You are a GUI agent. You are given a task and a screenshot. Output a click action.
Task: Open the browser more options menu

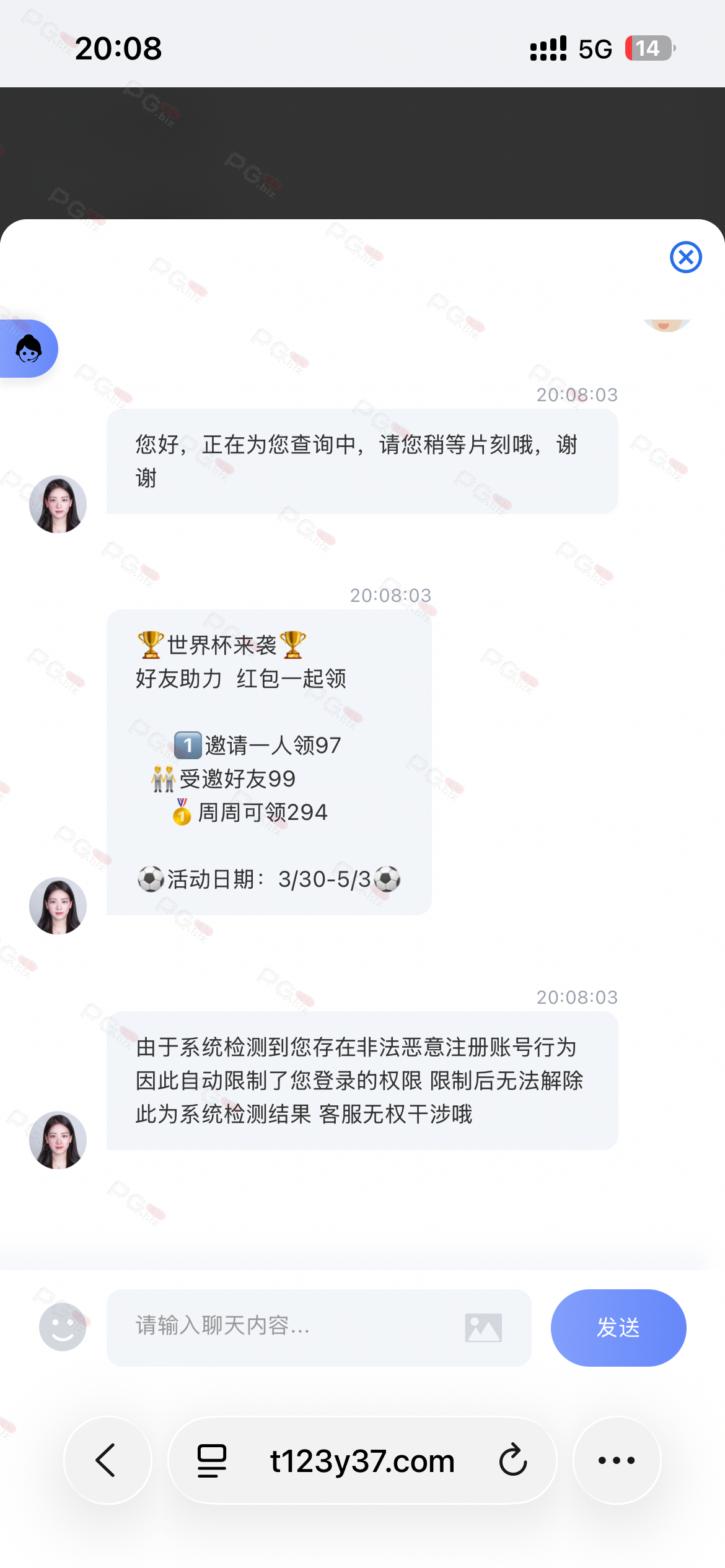[x=617, y=1460]
